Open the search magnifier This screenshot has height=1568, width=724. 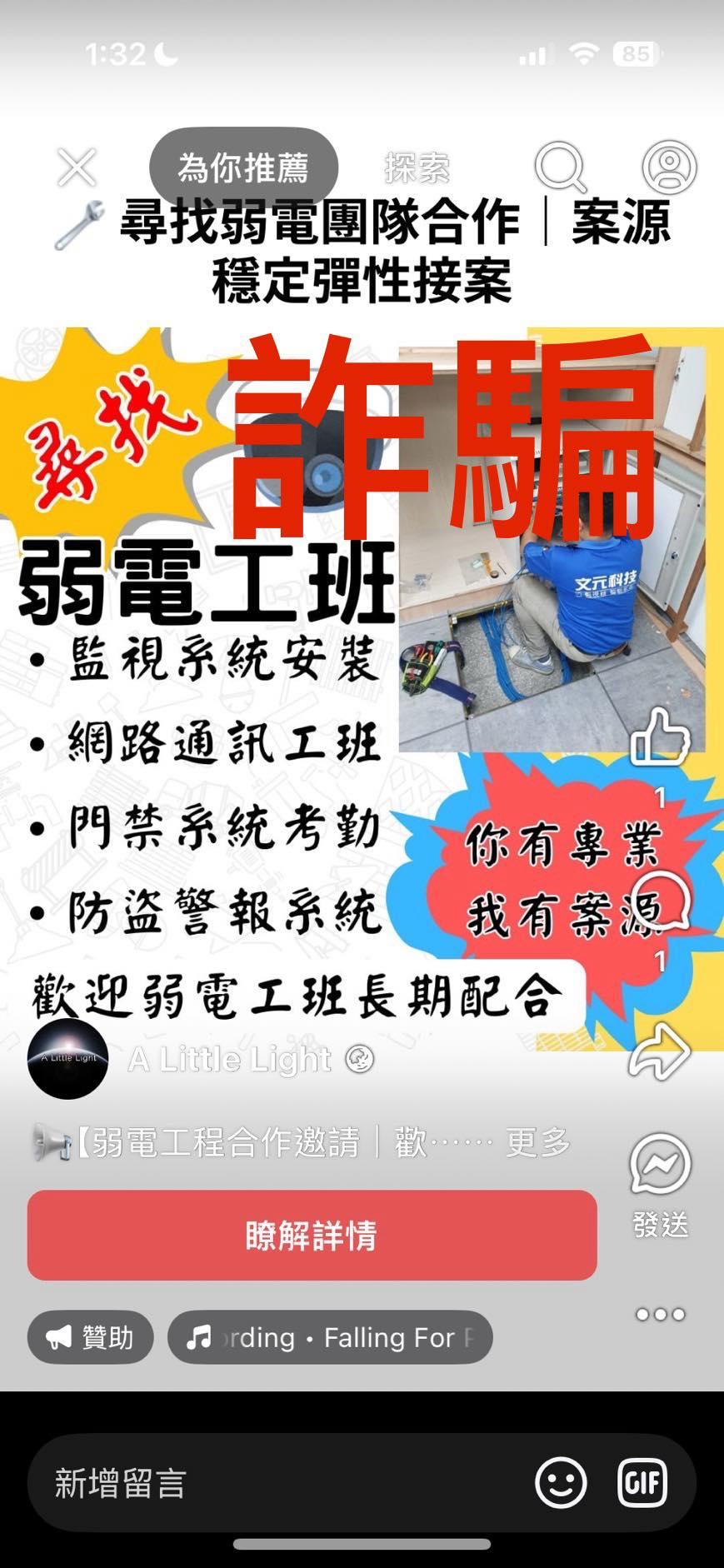click(560, 167)
